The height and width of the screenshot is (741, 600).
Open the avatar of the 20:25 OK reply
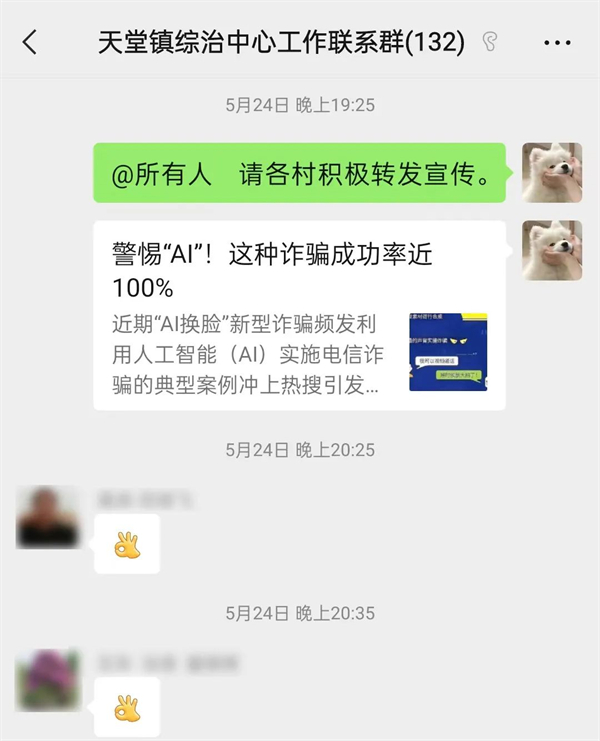pyautogui.click(x=47, y=517)
